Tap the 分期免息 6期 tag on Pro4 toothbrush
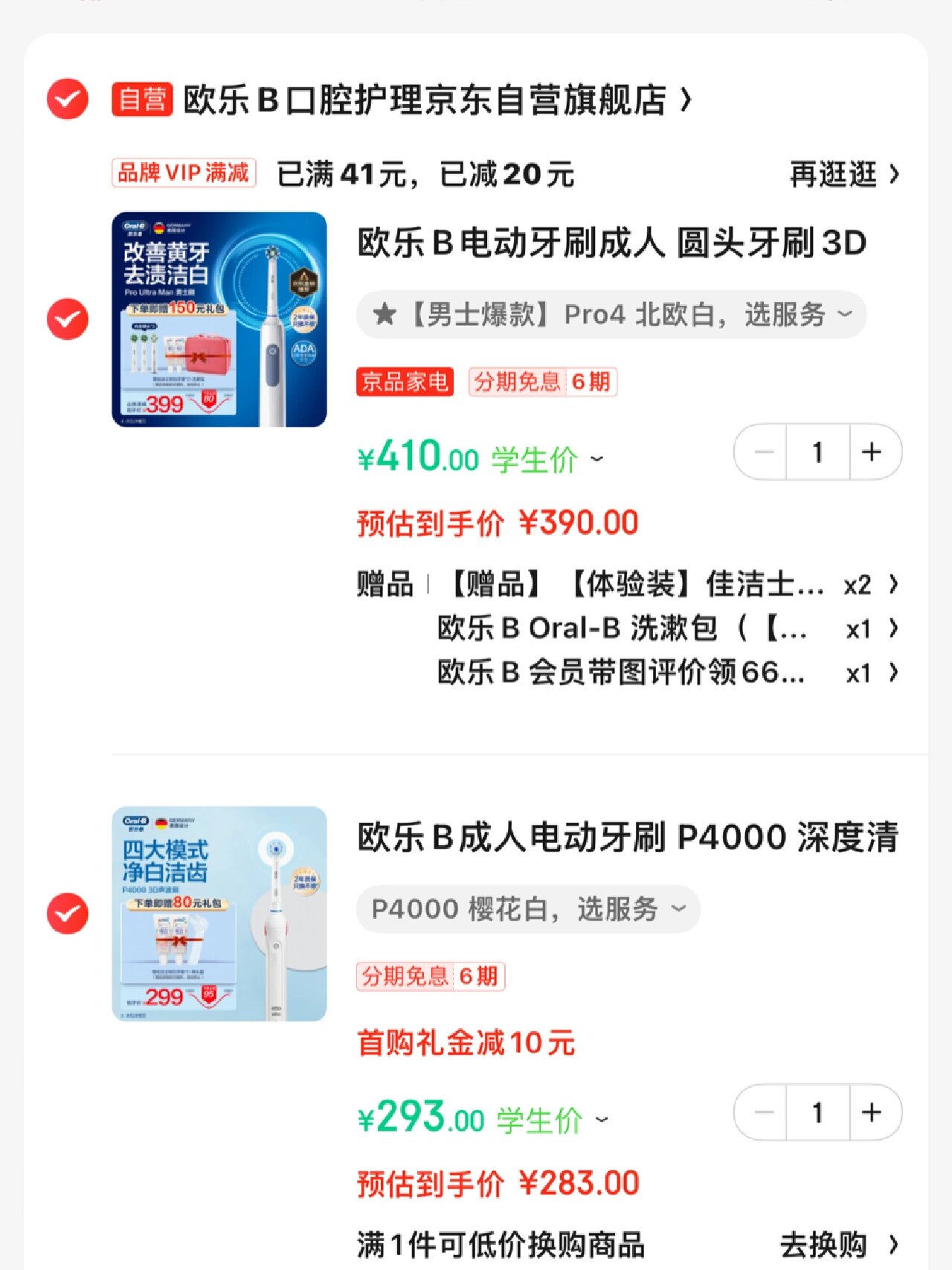The width and height of the screenshot is (952, 1270). click(541, 382)
